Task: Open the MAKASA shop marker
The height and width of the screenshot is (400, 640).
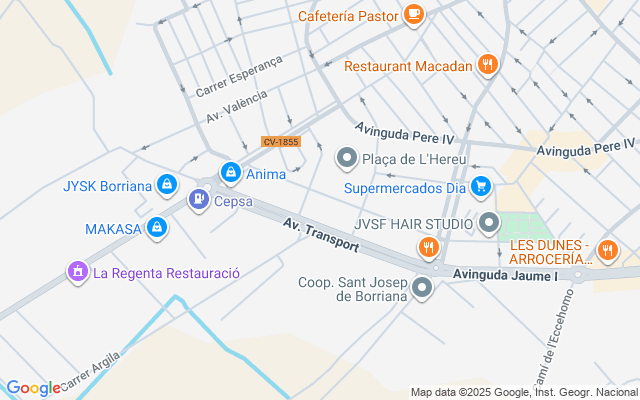Action: point(157,228)
